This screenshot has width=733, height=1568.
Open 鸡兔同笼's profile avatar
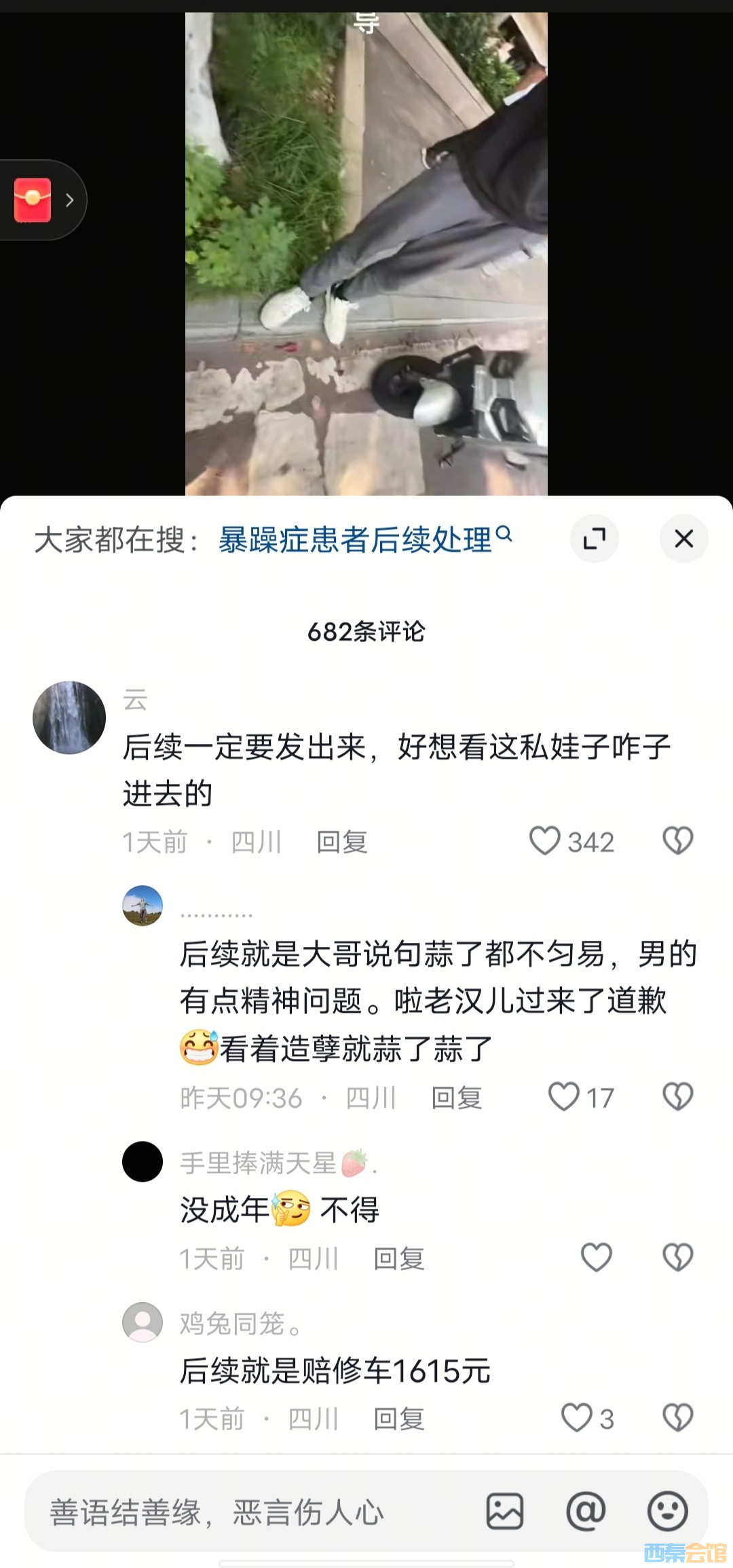click(143, 1322)
